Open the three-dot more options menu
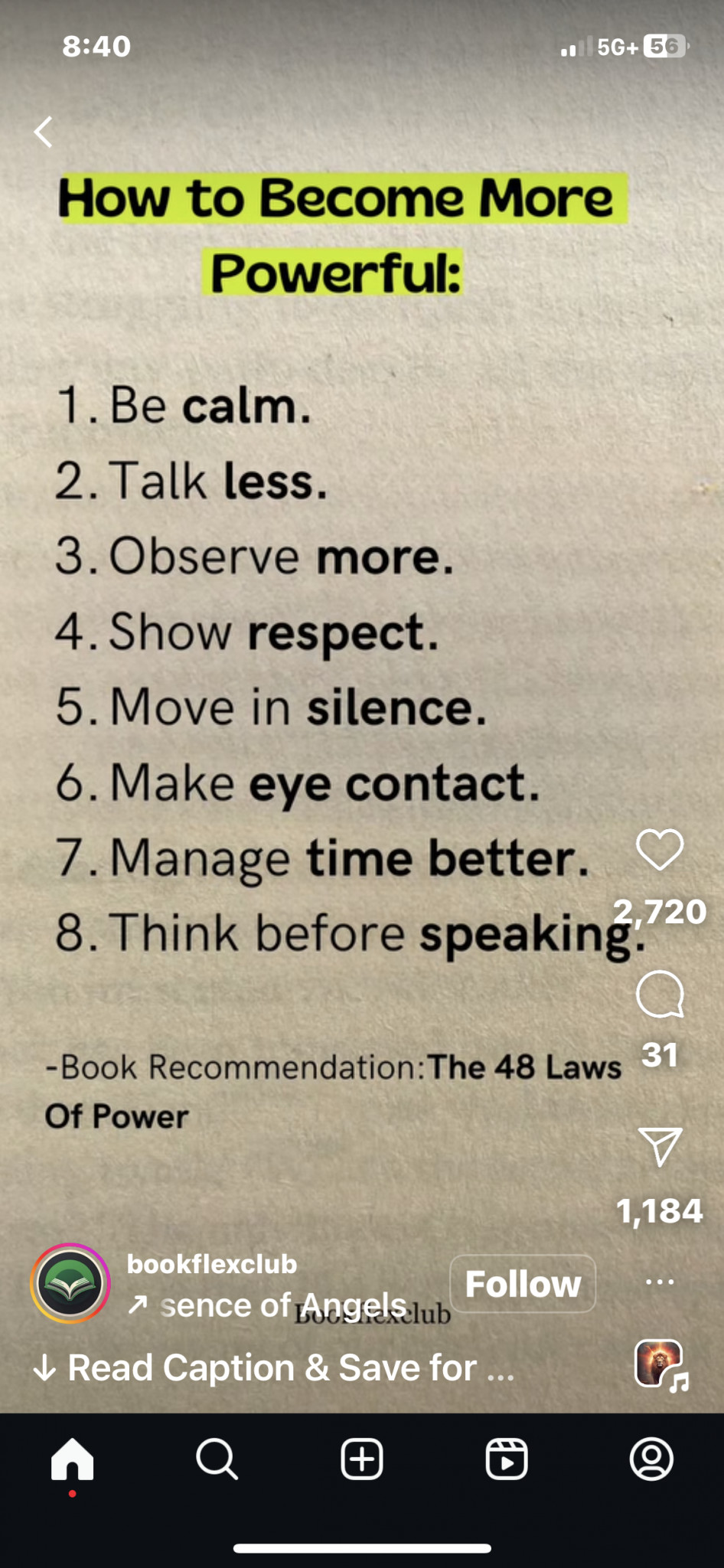Screen dimensions: 724x1568 click(659, 1282)
